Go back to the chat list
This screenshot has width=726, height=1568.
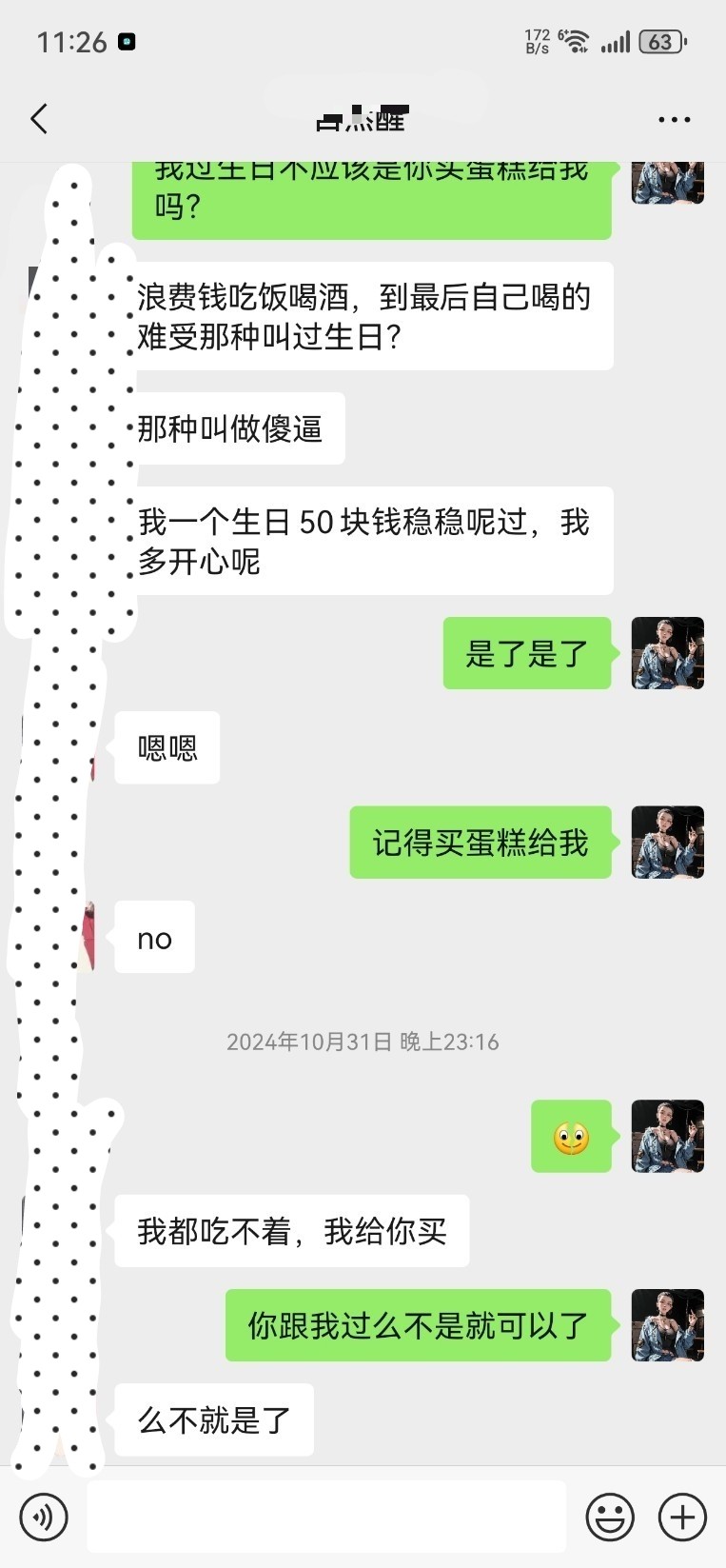pyautogui.click(x=39, y=119)
